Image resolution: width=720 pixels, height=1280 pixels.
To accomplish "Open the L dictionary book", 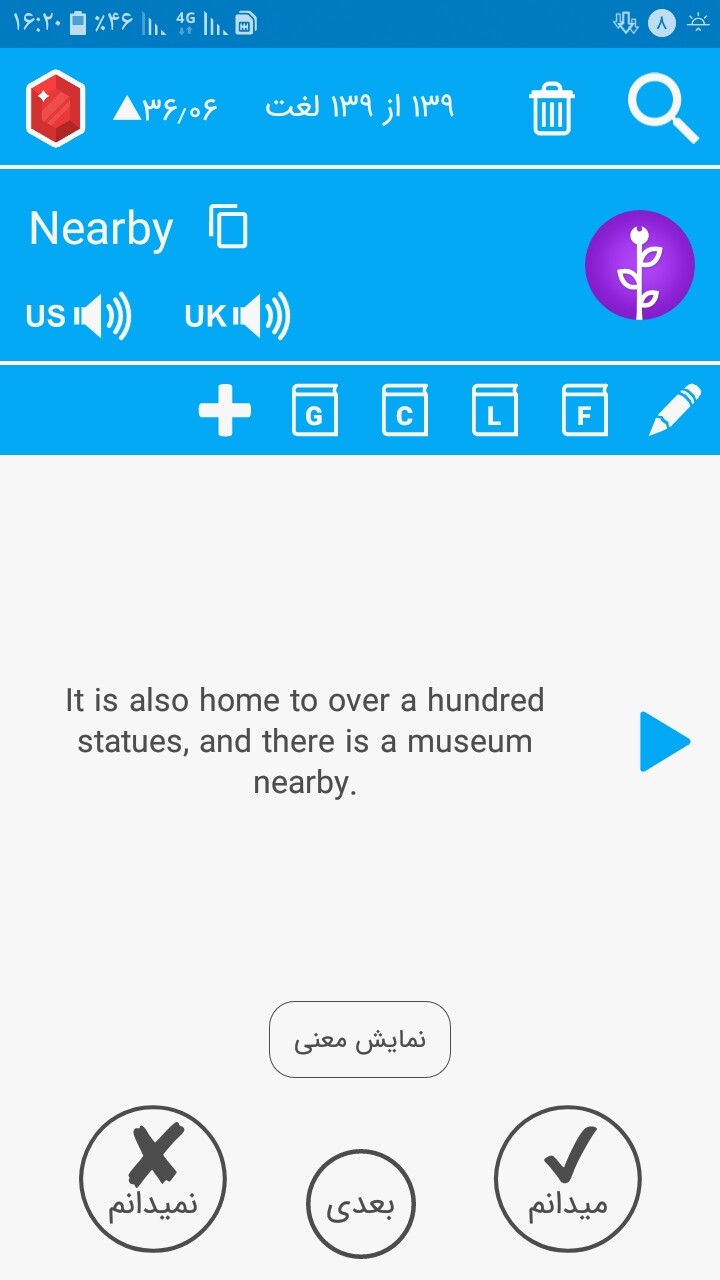I will [495, 410].
